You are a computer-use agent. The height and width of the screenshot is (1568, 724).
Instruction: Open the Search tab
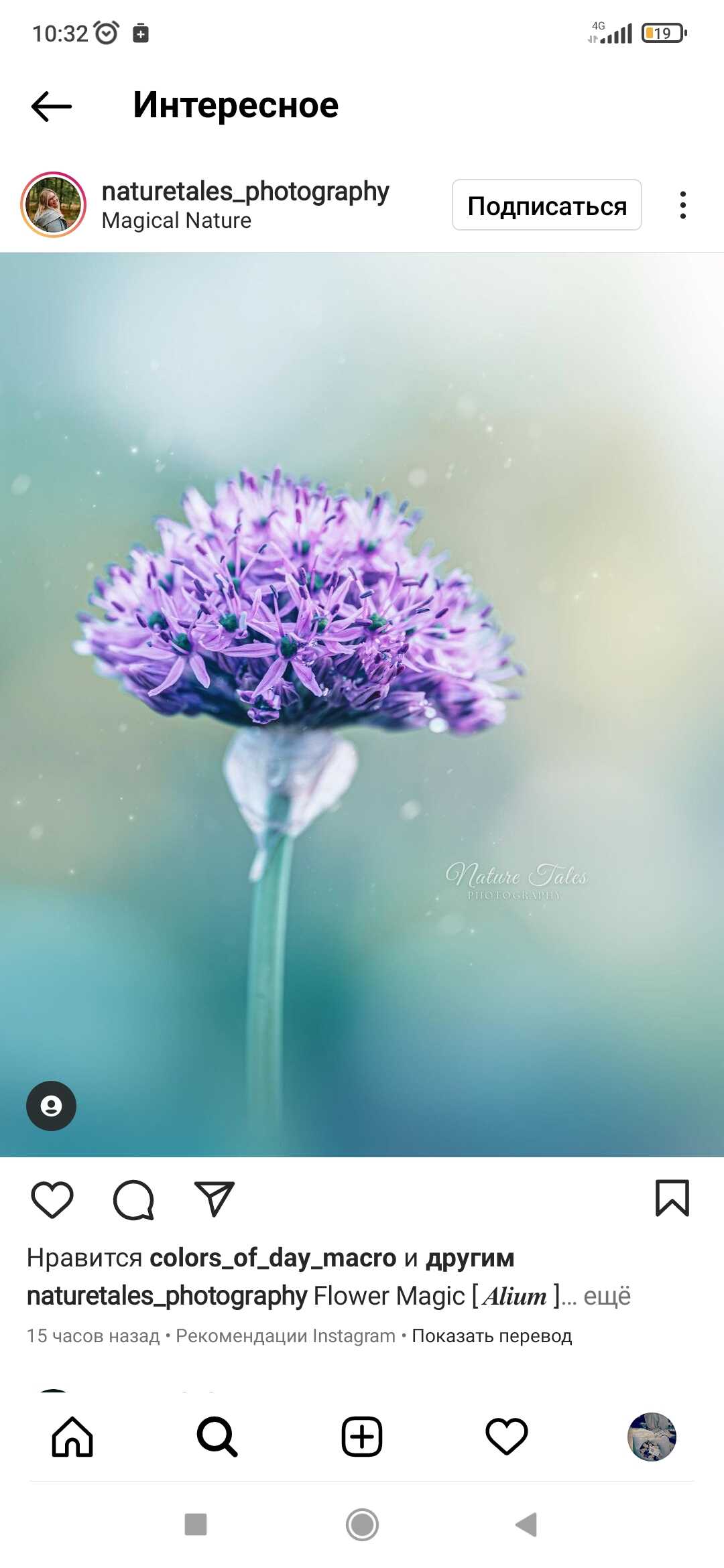tap(217, 1437)
